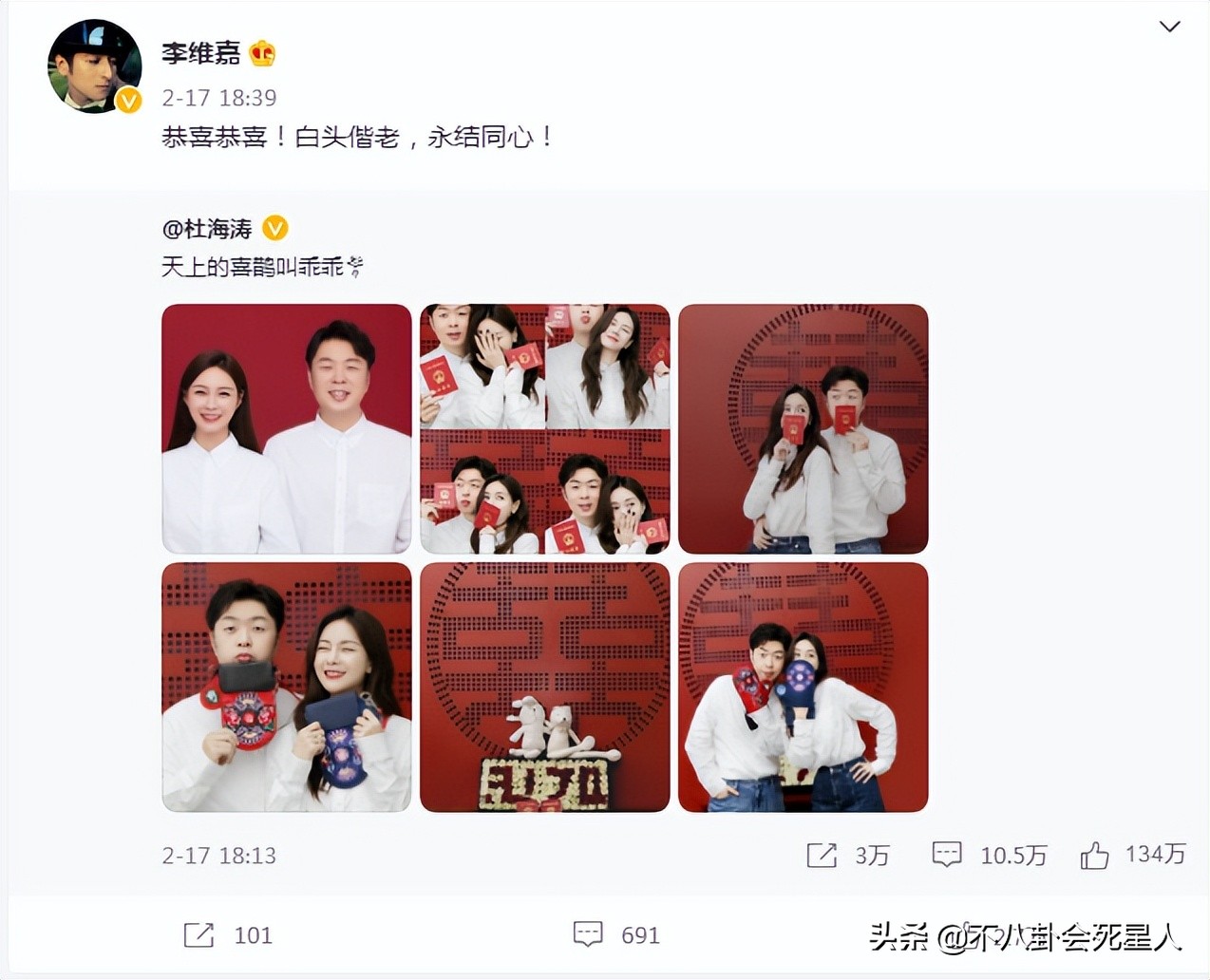Open the @杜海涛 profile link
Viewport: 1210px width, 980px height.
point(207,229)
